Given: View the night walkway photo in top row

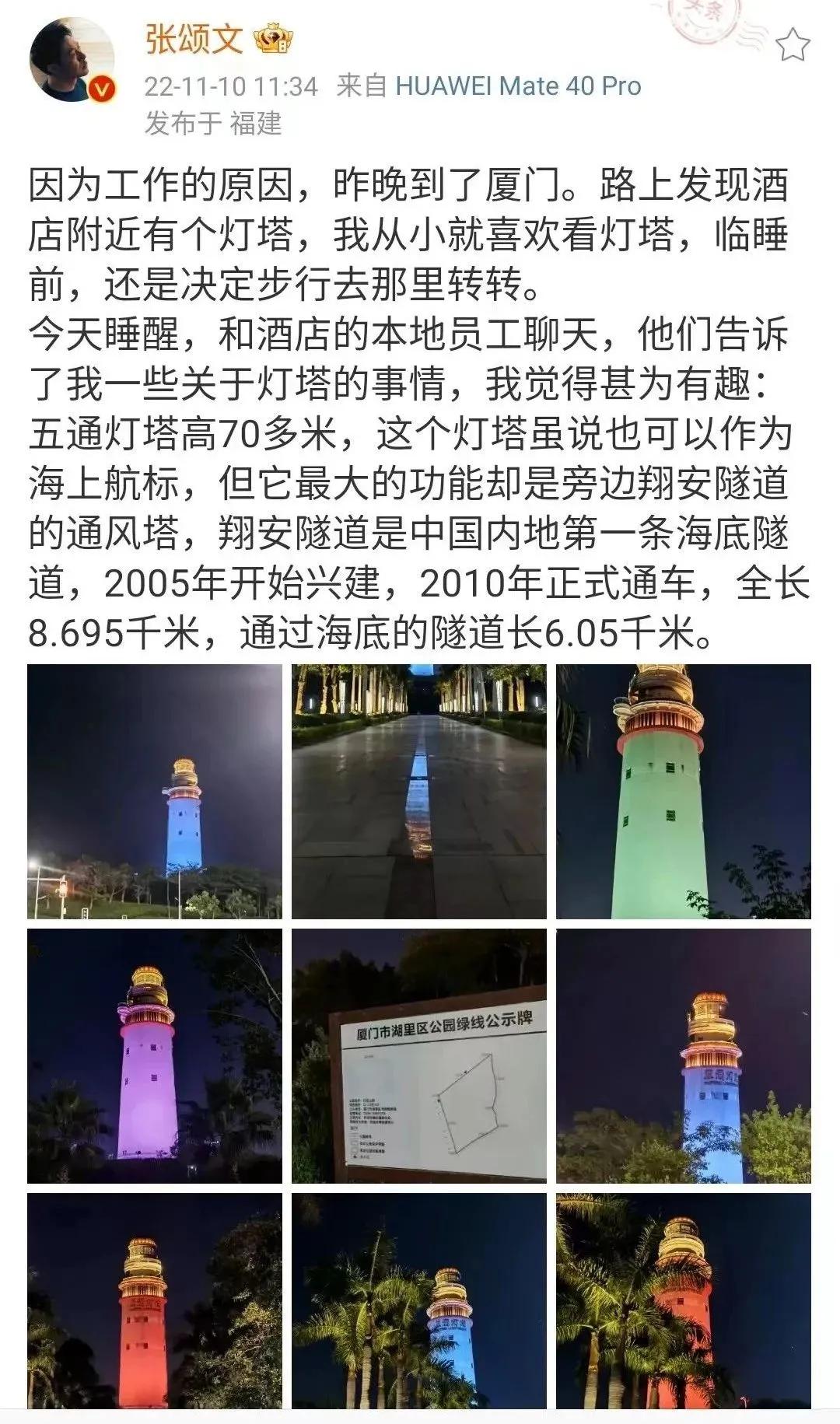Looking at the screenshot, I should coord(419,790).
